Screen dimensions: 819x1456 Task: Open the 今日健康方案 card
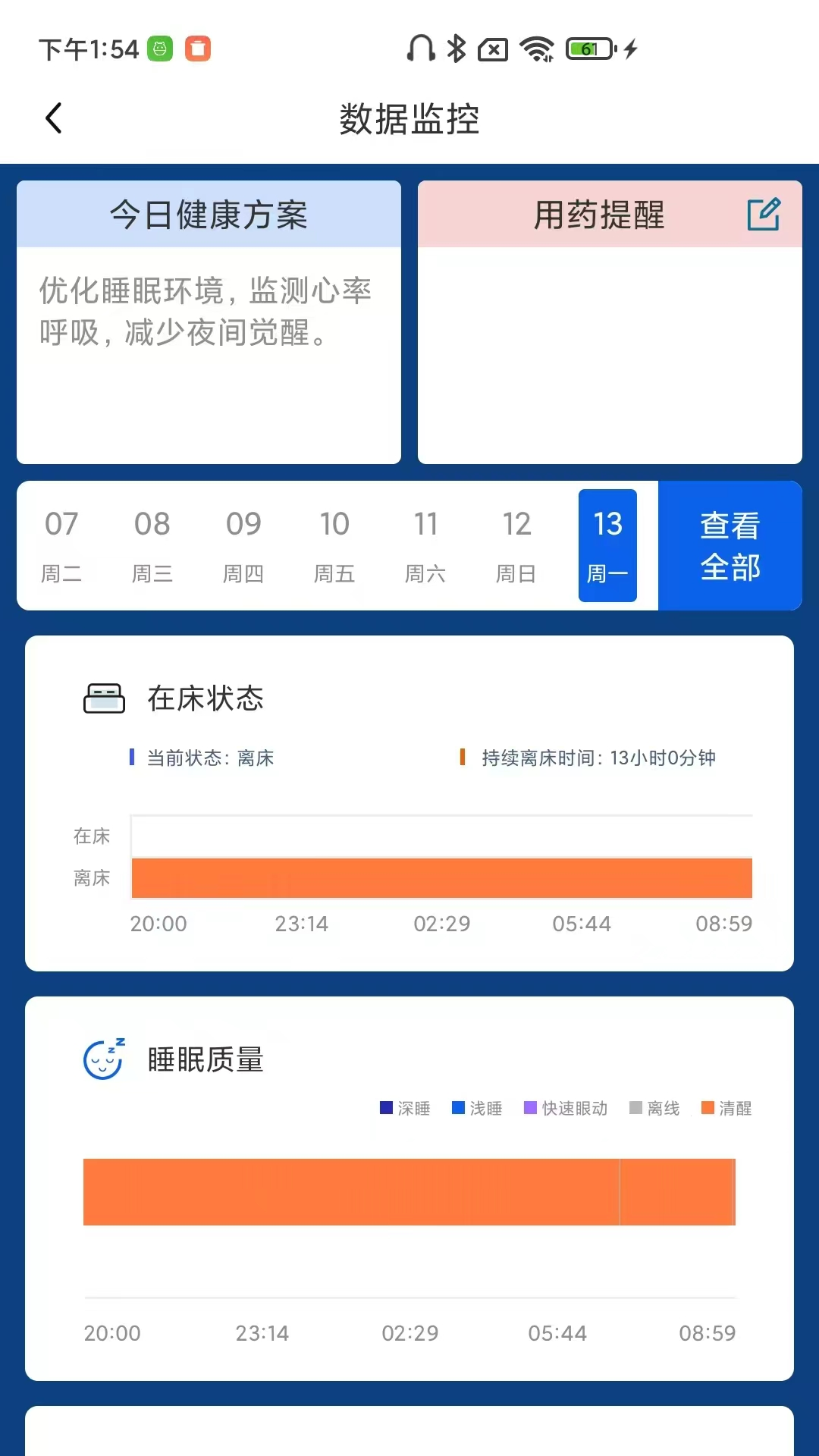pos(209,215)
